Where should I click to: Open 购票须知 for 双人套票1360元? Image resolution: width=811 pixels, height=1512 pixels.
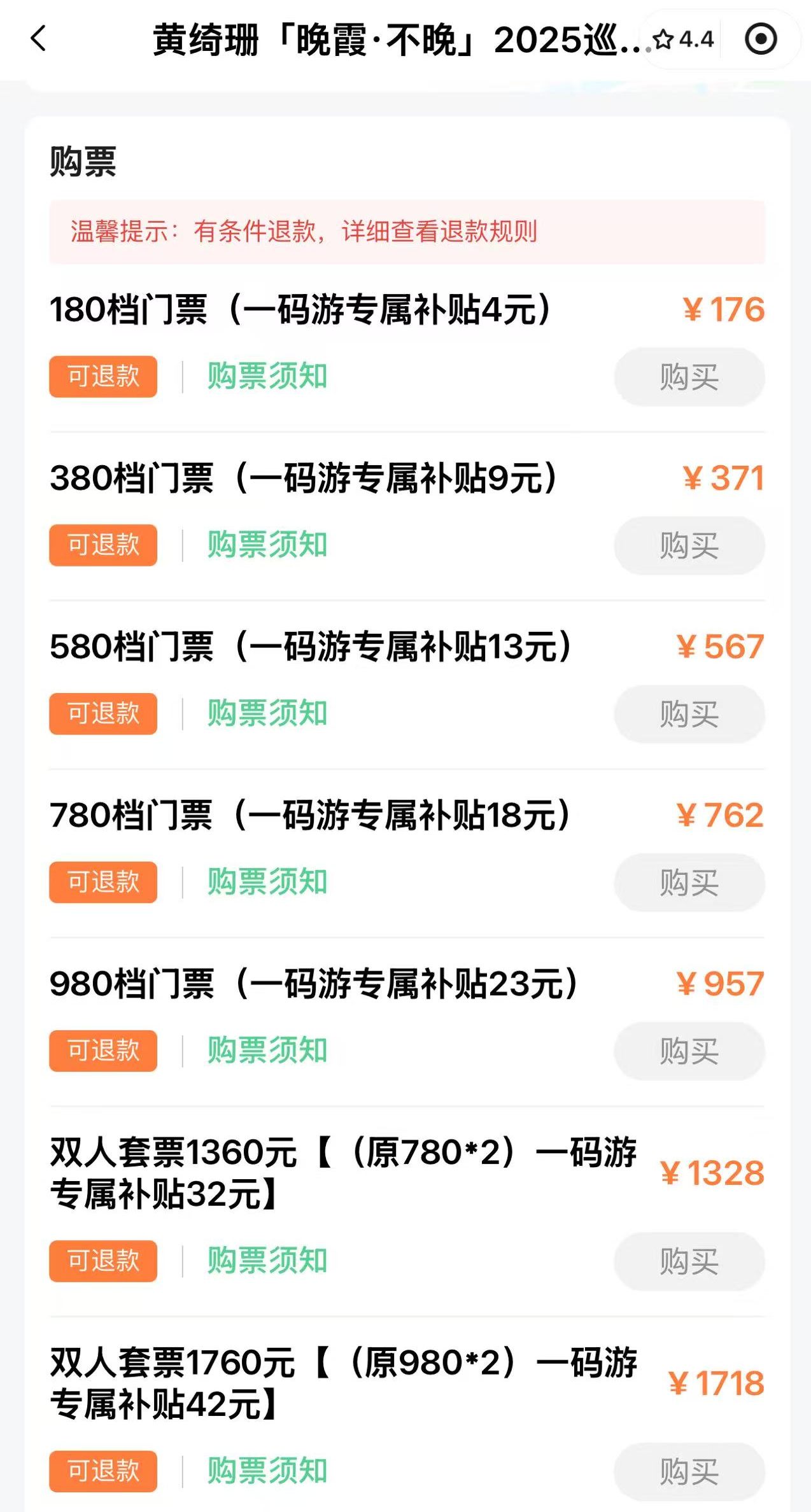[x=267, y=1260]
